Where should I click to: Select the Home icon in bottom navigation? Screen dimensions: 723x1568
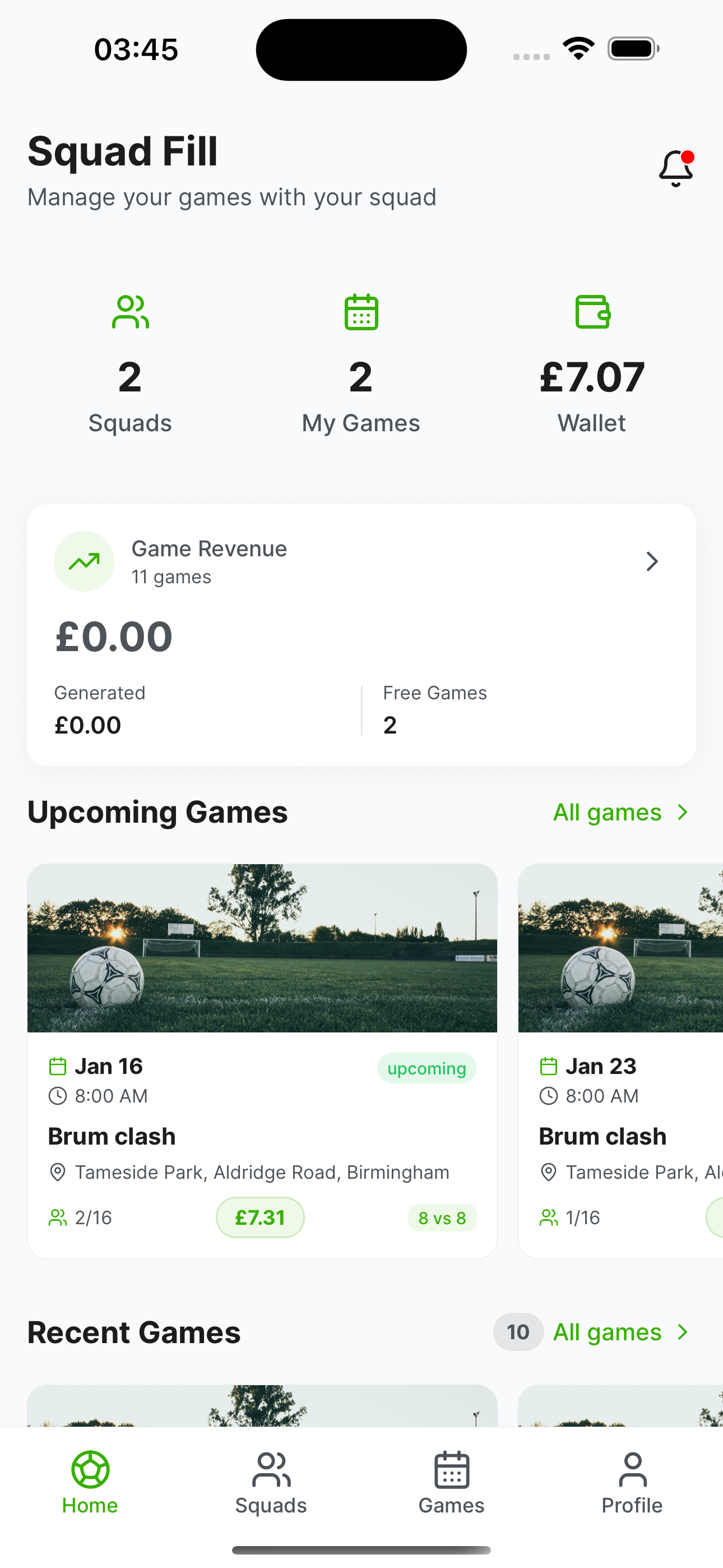(x=90, y=1470)
